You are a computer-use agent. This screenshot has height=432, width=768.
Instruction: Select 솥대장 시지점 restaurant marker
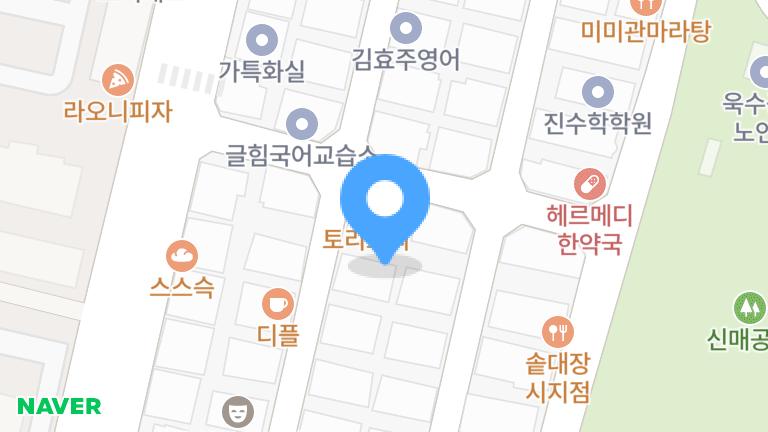[x=557, y=331]
